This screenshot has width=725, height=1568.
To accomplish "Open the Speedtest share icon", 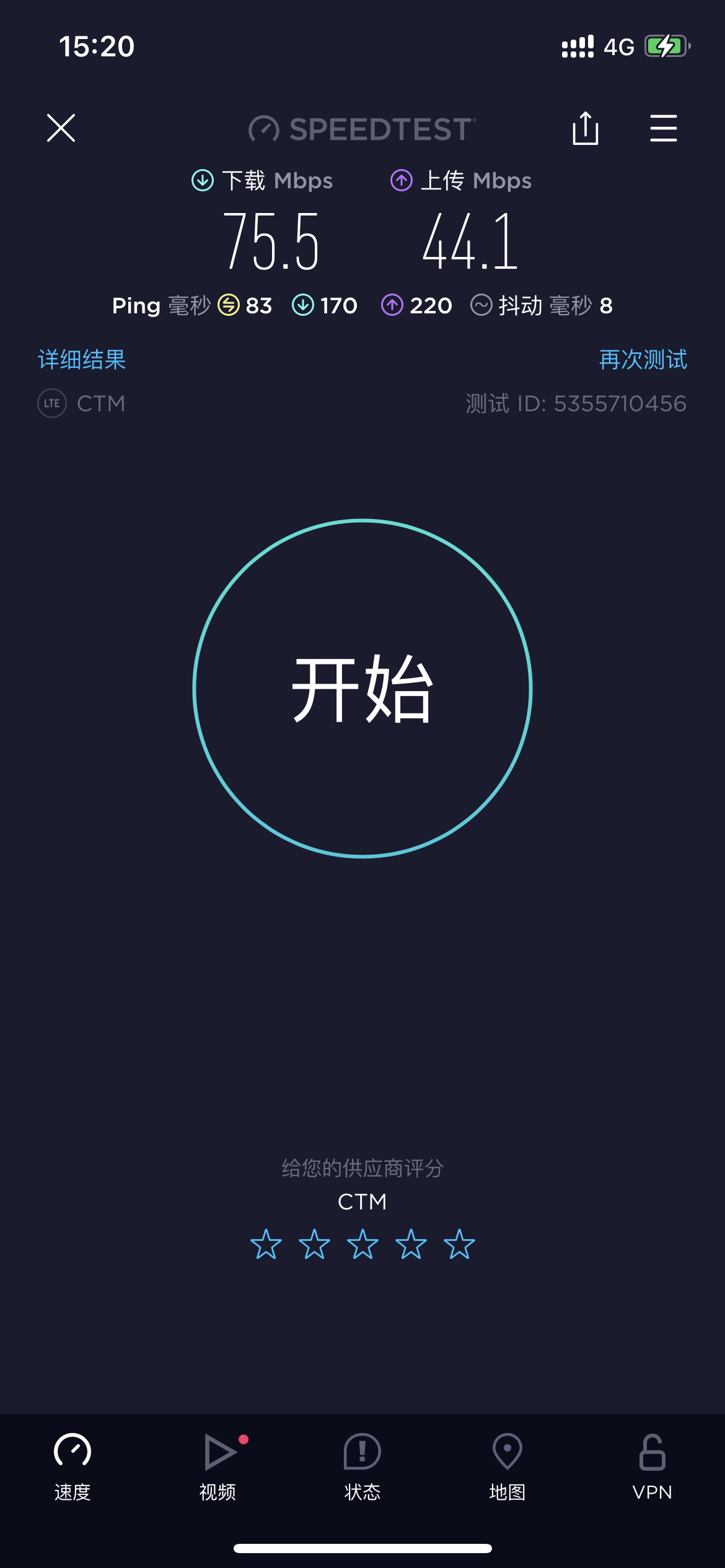I will click(585, 129).
